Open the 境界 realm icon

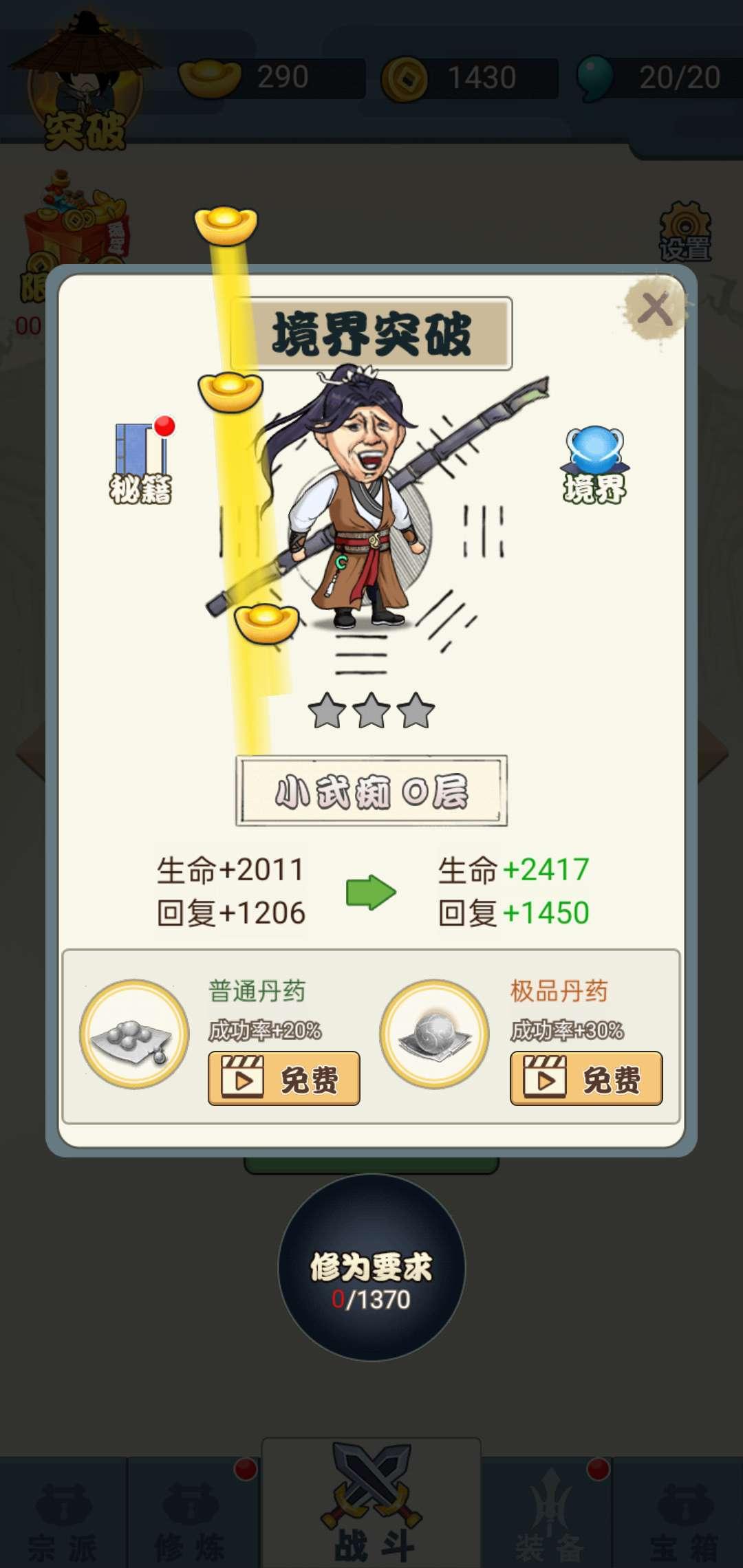(x=594, y=465)
